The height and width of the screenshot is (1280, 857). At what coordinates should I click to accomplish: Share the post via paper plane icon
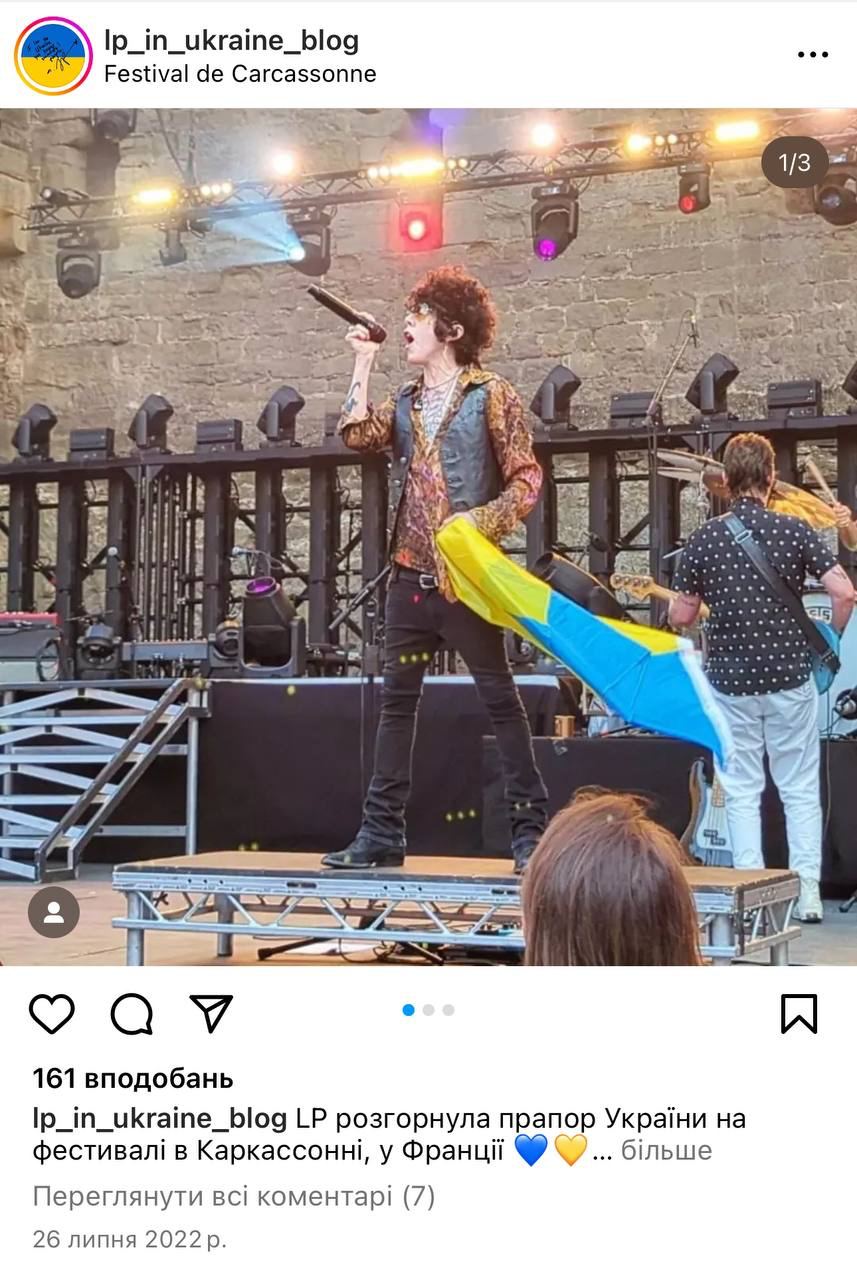211,1014
